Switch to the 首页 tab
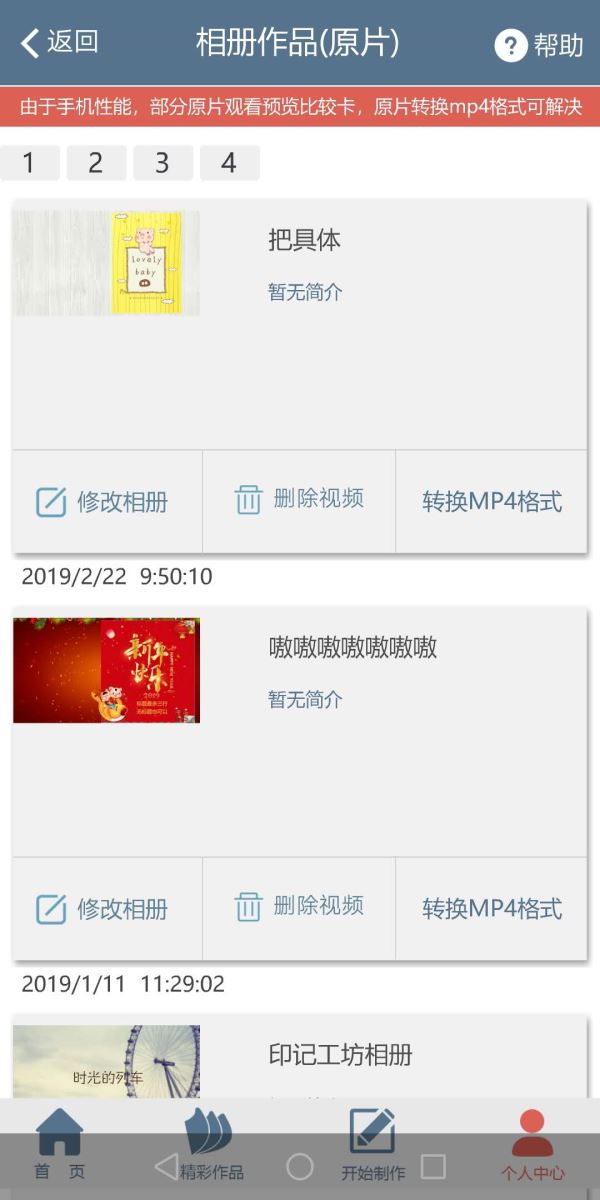Screen dimensions: 600x1200 click(60, 1145)
